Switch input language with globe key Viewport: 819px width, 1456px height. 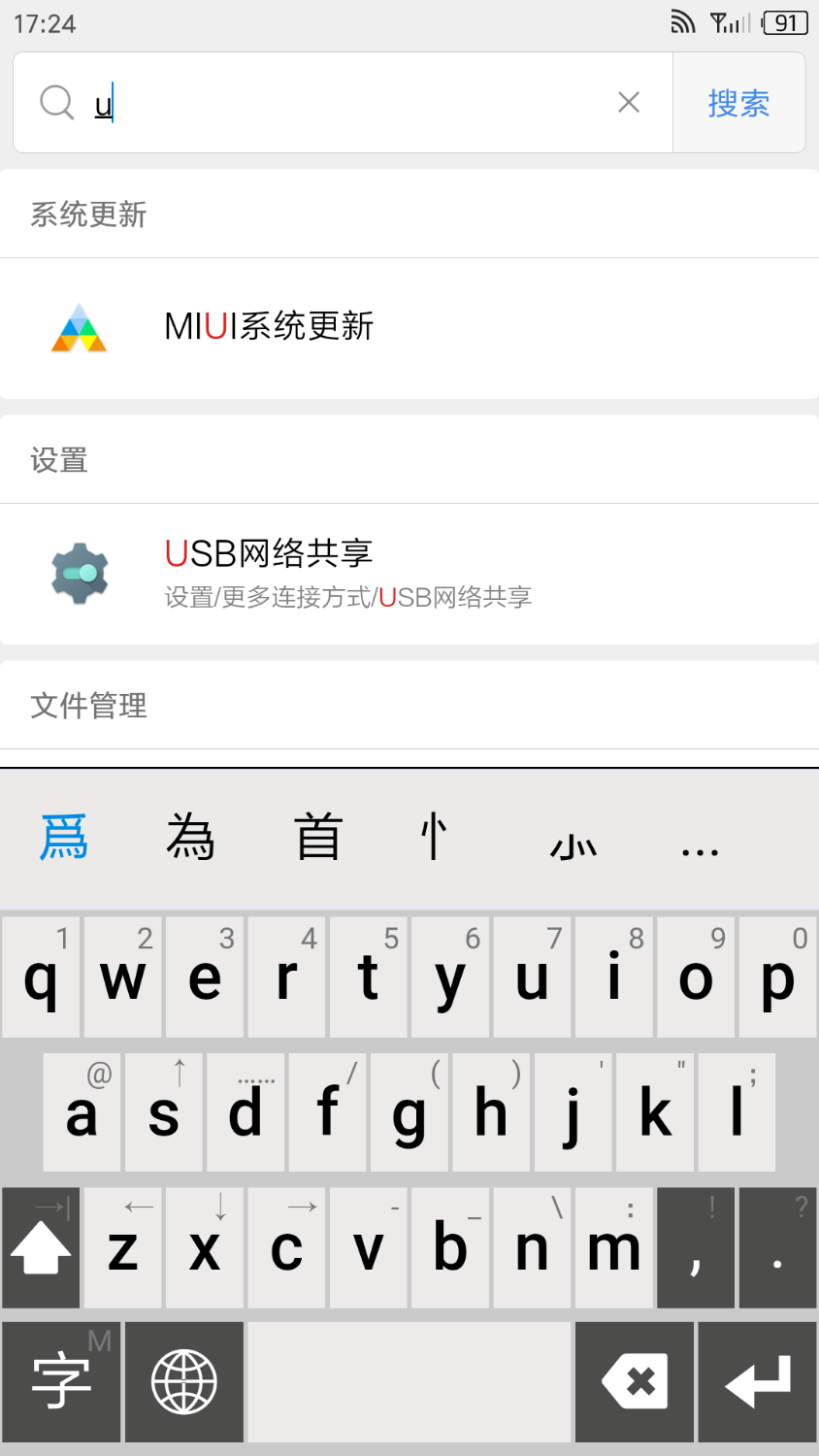184,1381
